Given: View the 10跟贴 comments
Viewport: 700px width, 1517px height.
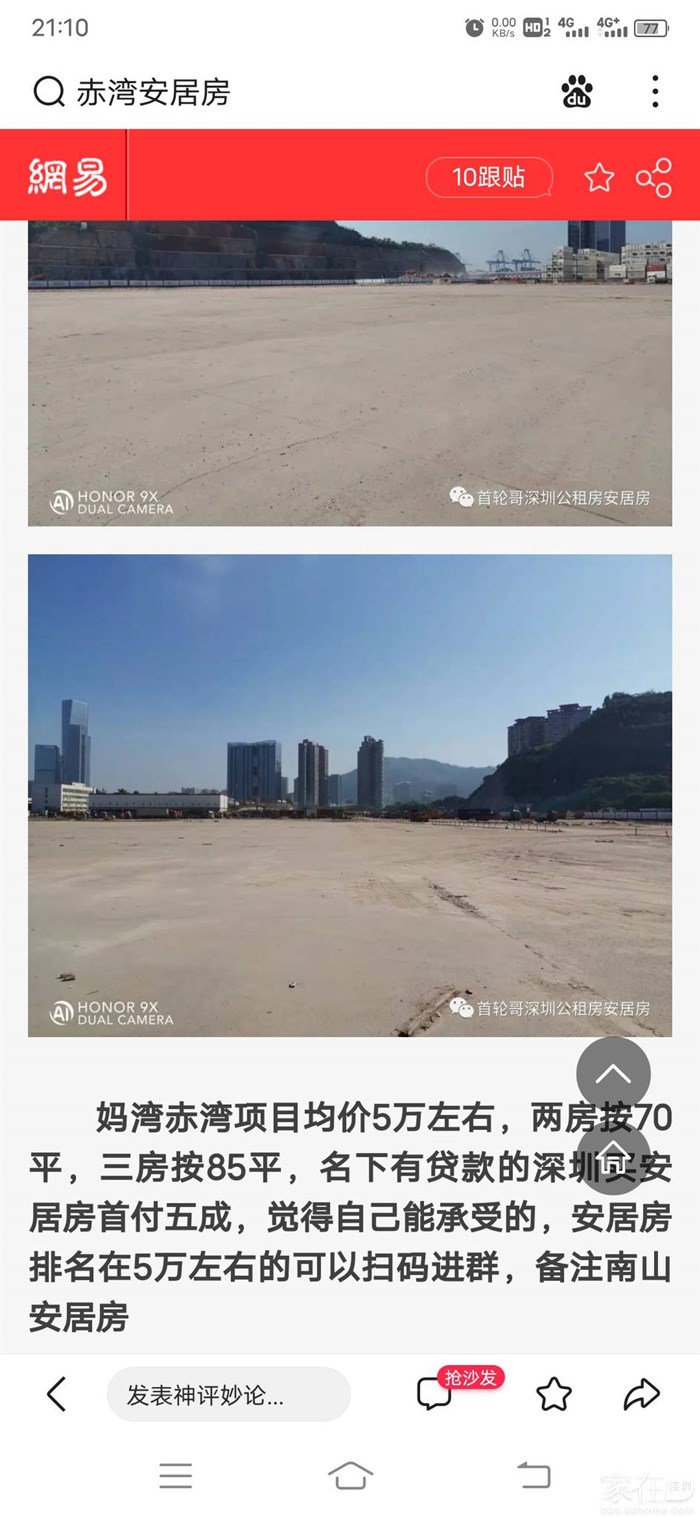Looking at the screenshot, I should pyautogui.click(x=488, y=177).
